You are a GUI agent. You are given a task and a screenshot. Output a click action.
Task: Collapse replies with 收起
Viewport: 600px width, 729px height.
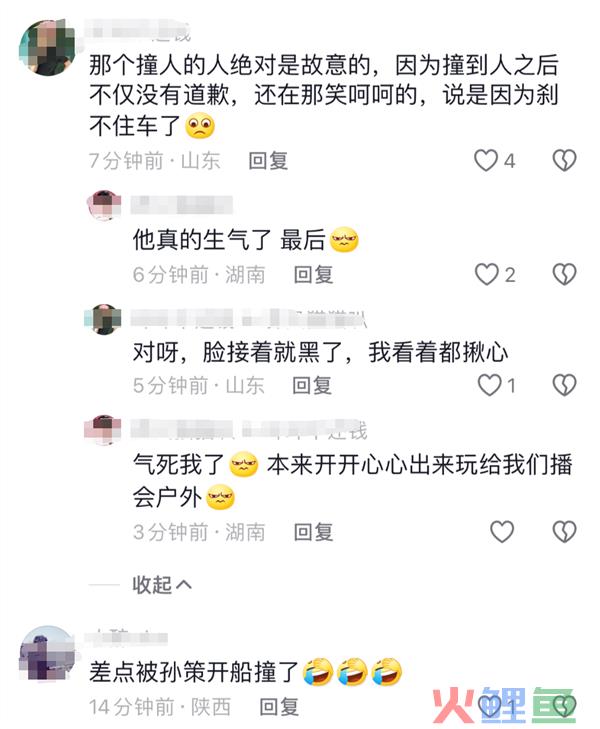162,585
